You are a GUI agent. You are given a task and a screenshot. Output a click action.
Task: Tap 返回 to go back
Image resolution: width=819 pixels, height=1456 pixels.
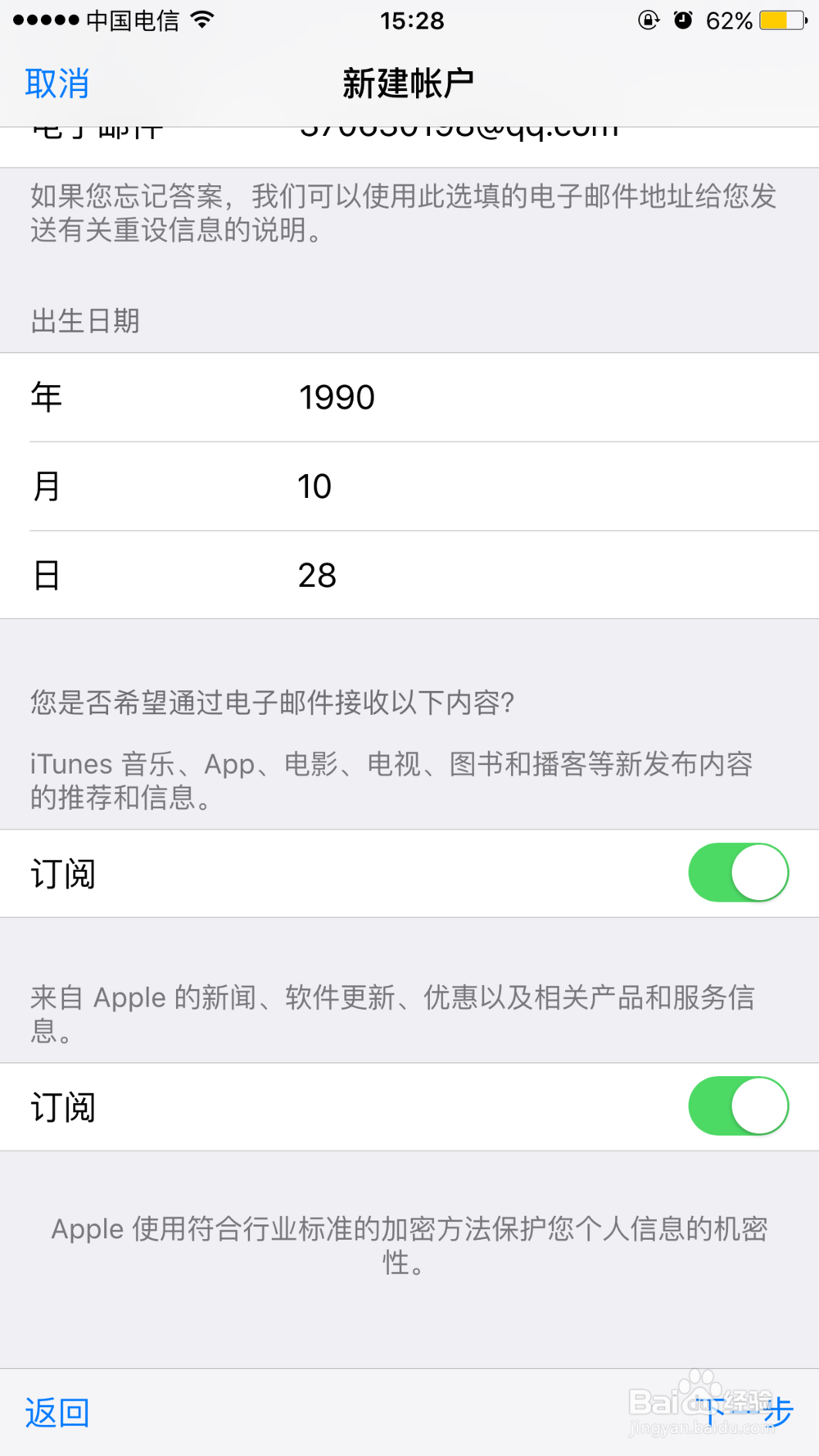click(x=56, y=1413)
